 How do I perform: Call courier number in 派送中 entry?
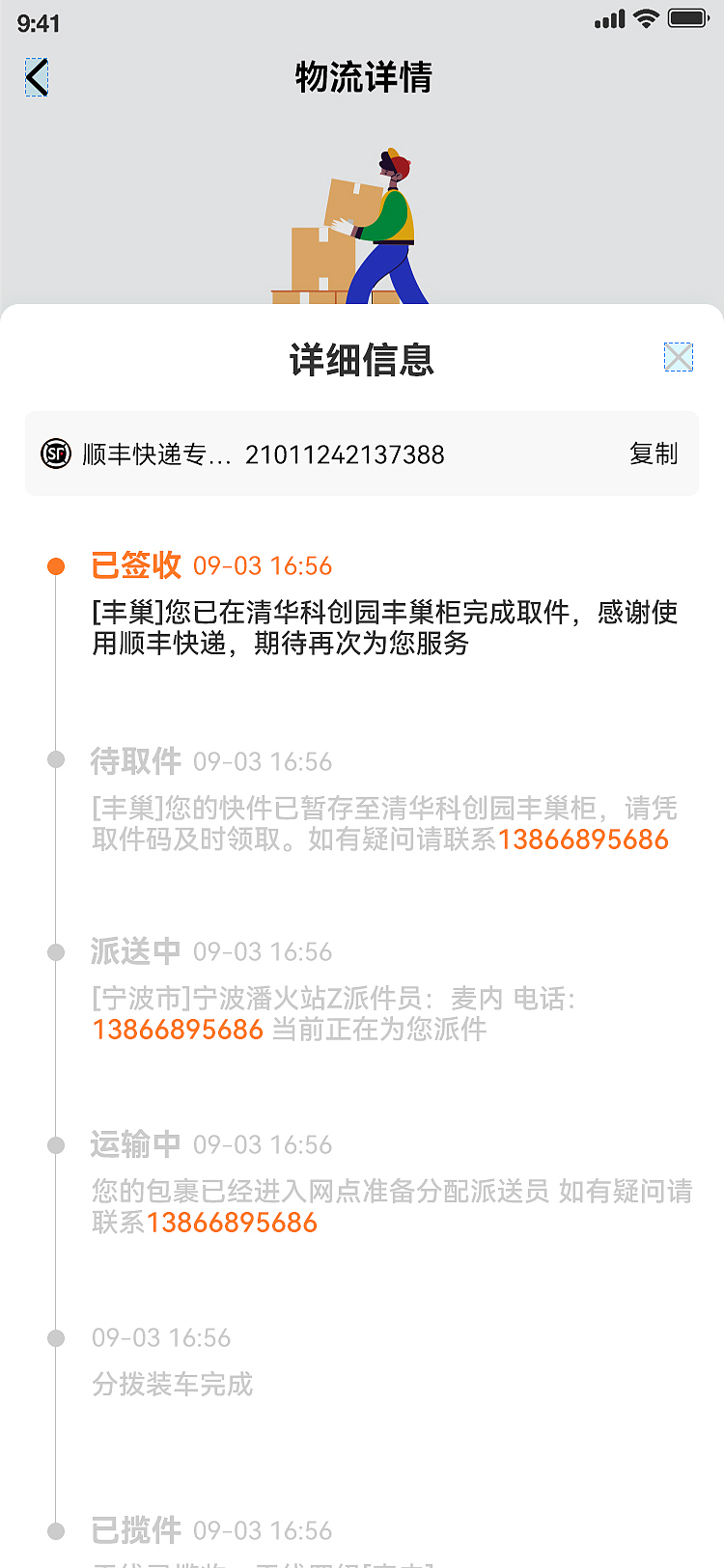pos(178,1030)
